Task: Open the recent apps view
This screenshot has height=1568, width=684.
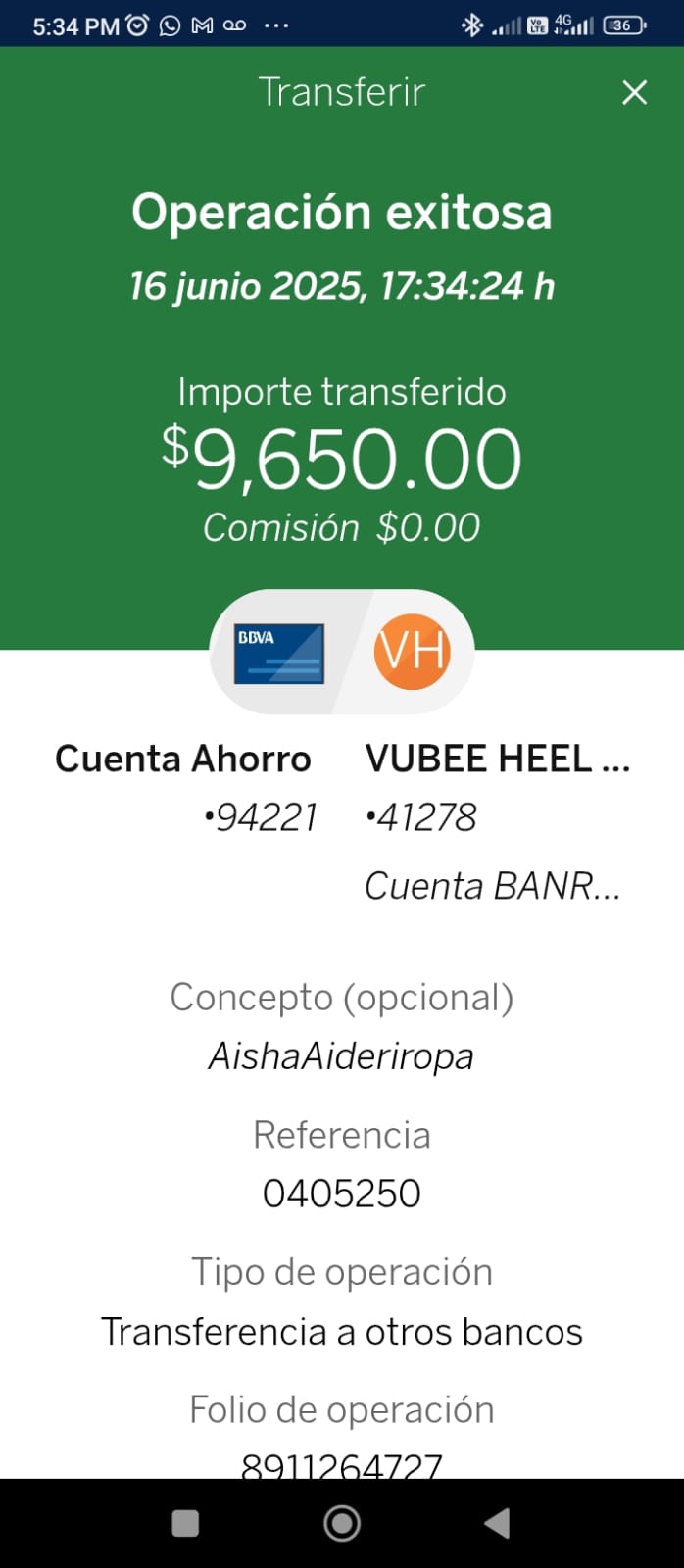Action: [x=185, y=1523]
